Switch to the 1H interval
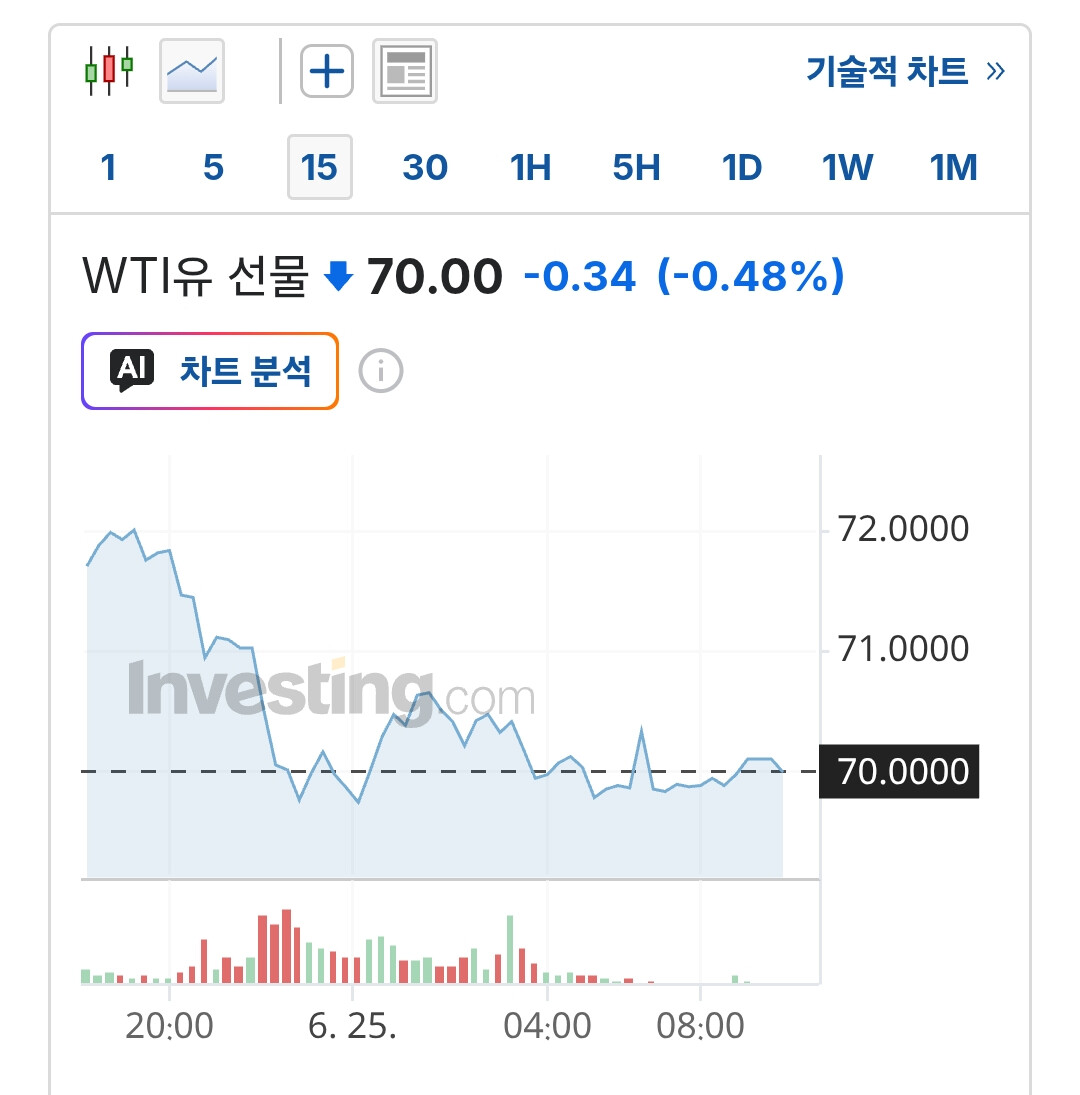This screenshot has height=1095, width=1080. pyautogui.click(x=531, y=168)
